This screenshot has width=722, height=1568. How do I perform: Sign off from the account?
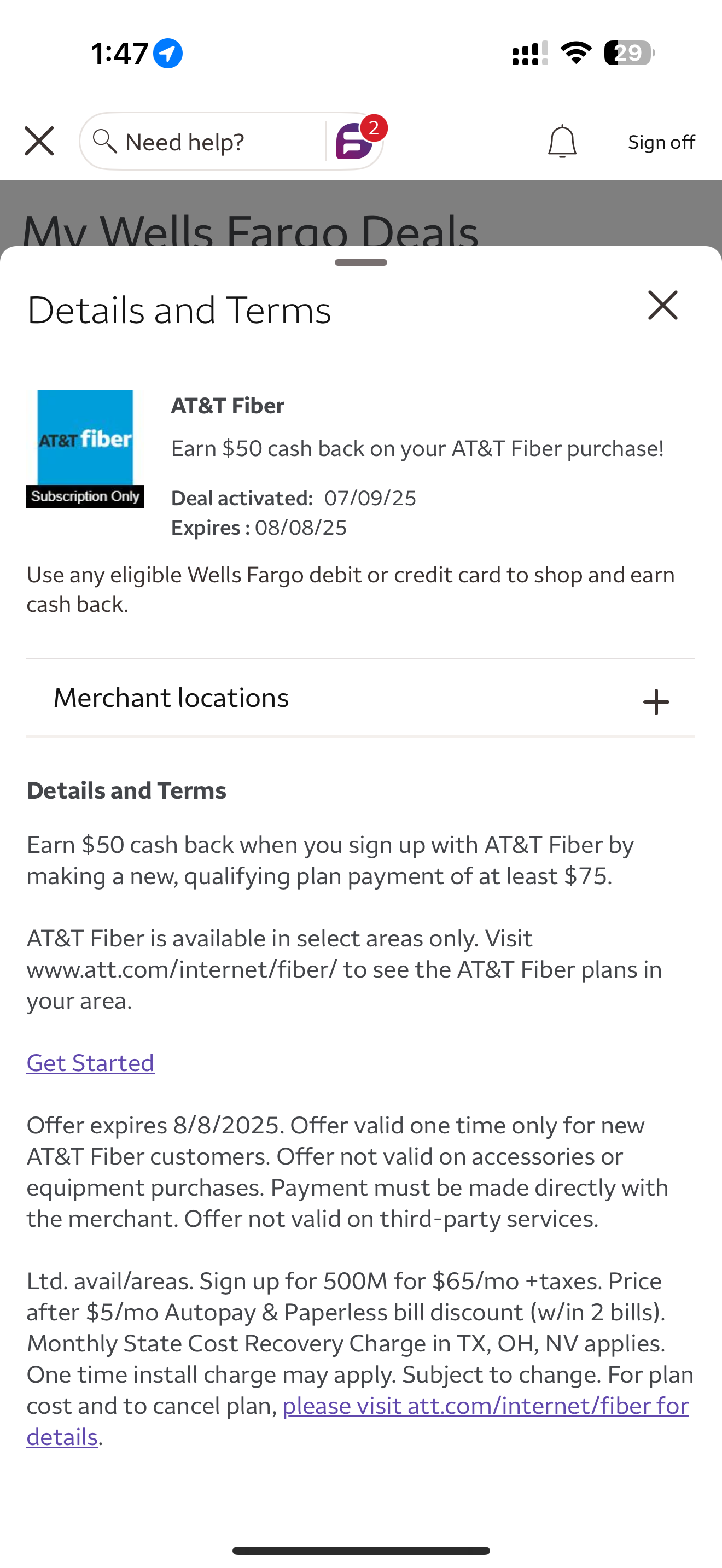(661, 142)
